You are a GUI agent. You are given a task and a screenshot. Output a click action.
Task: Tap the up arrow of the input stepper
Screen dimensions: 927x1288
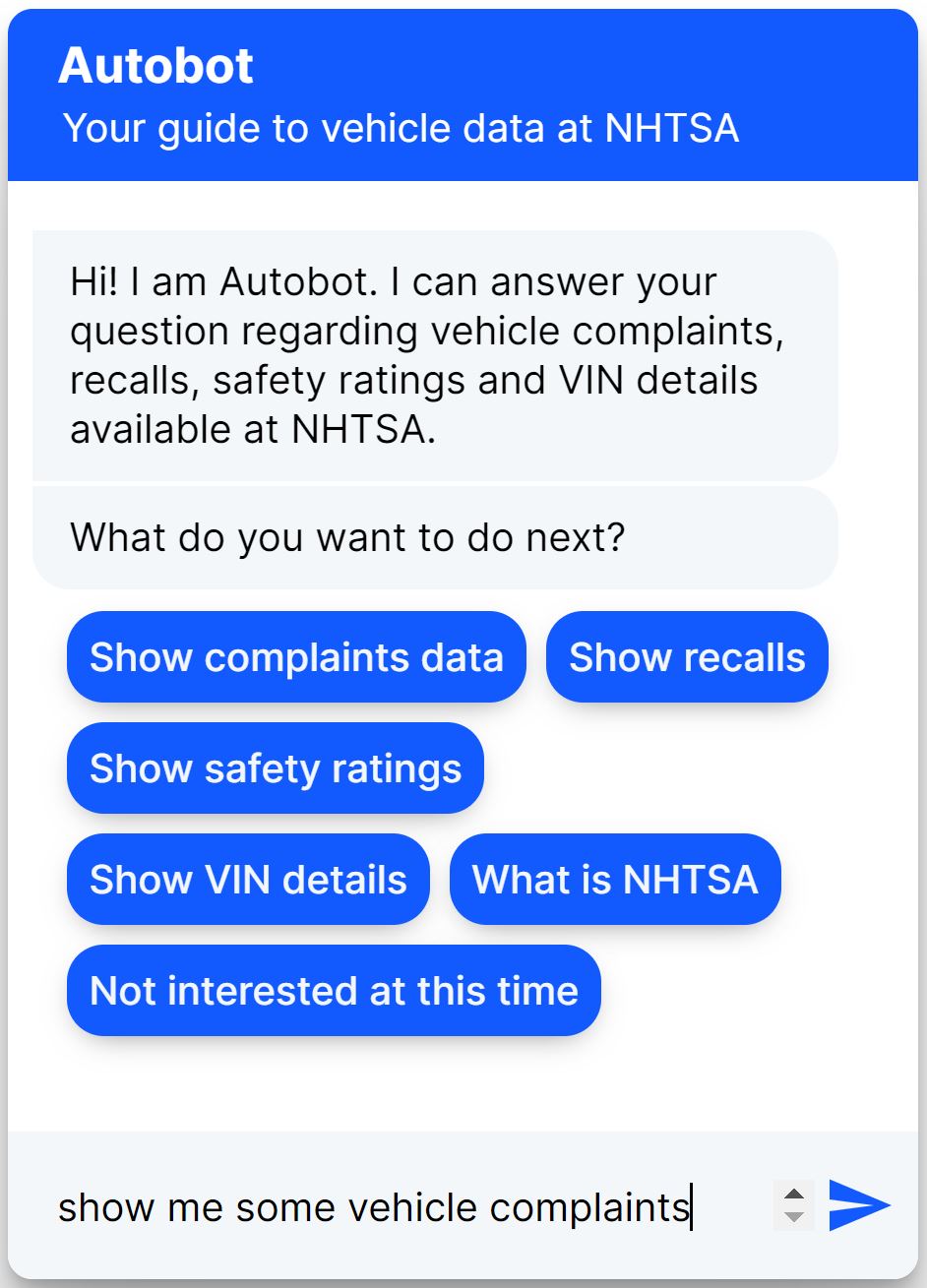[x=794, y=1195]
